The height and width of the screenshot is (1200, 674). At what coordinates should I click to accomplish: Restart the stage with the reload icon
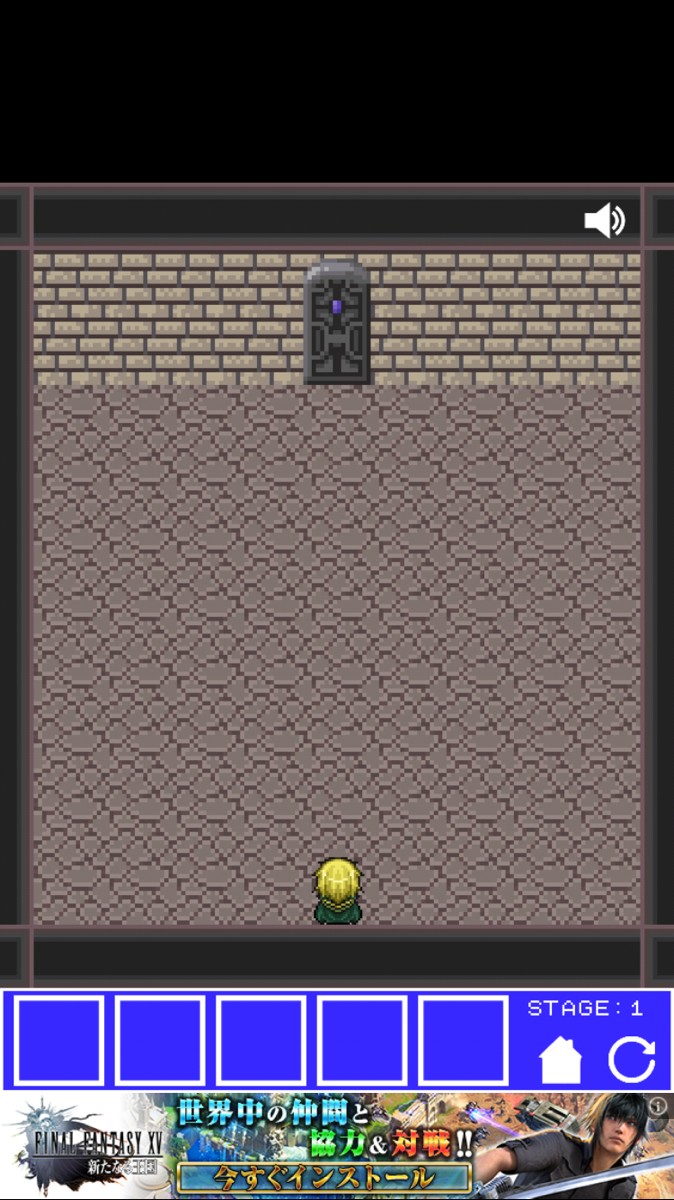coord(632,1060)
